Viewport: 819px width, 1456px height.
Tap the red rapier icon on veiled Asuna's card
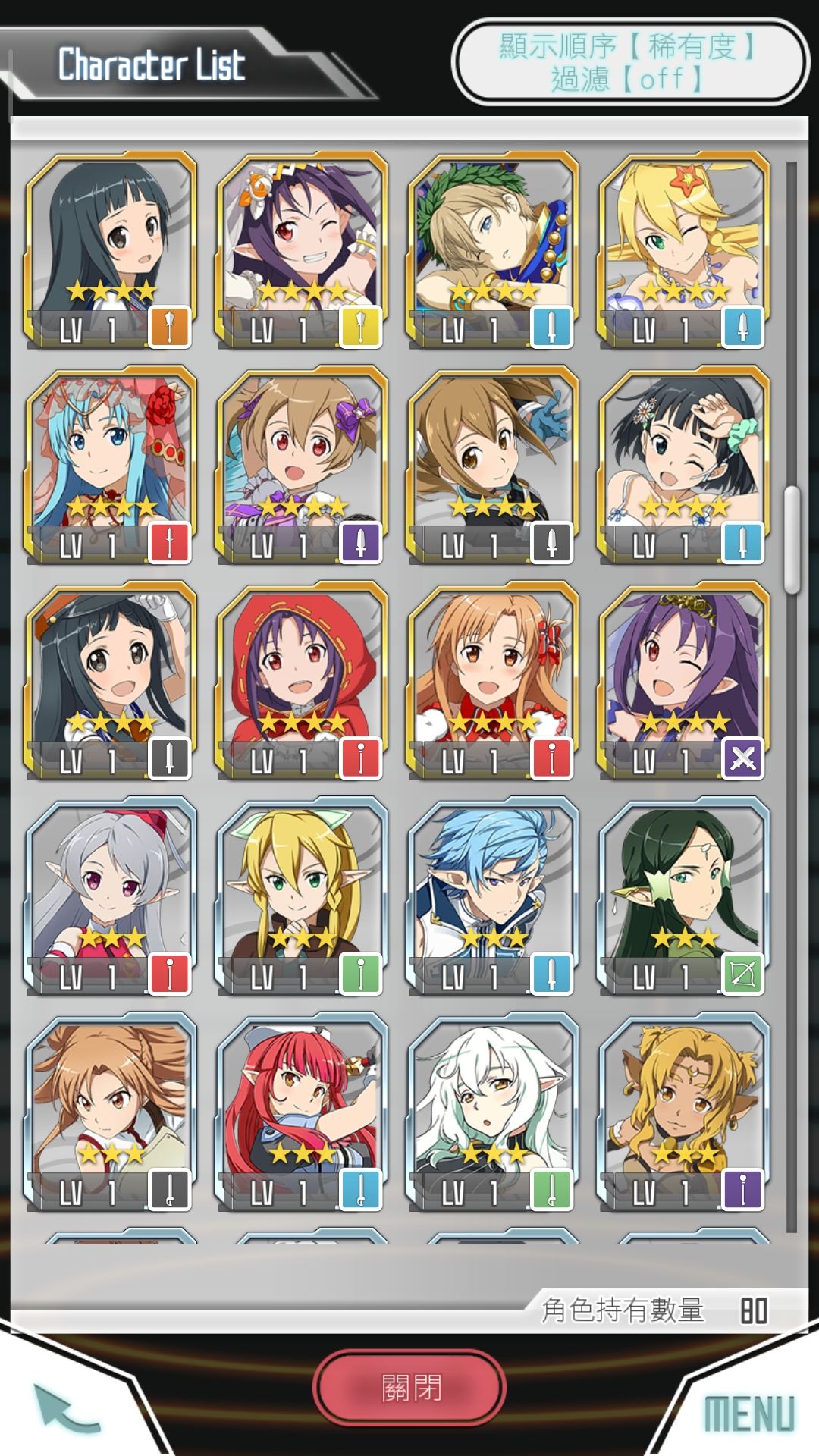168,541
